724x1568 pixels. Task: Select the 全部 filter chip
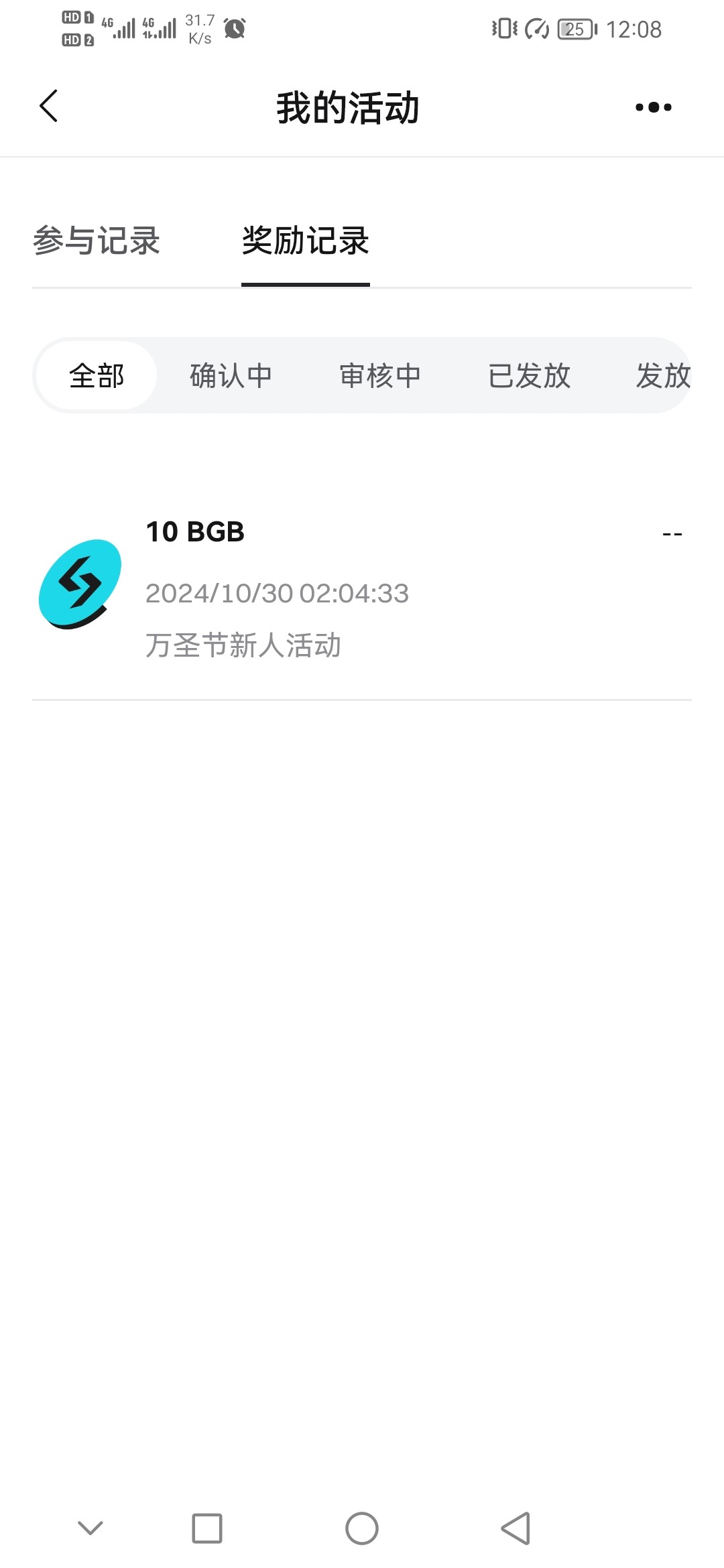click(x=97, y=375)
